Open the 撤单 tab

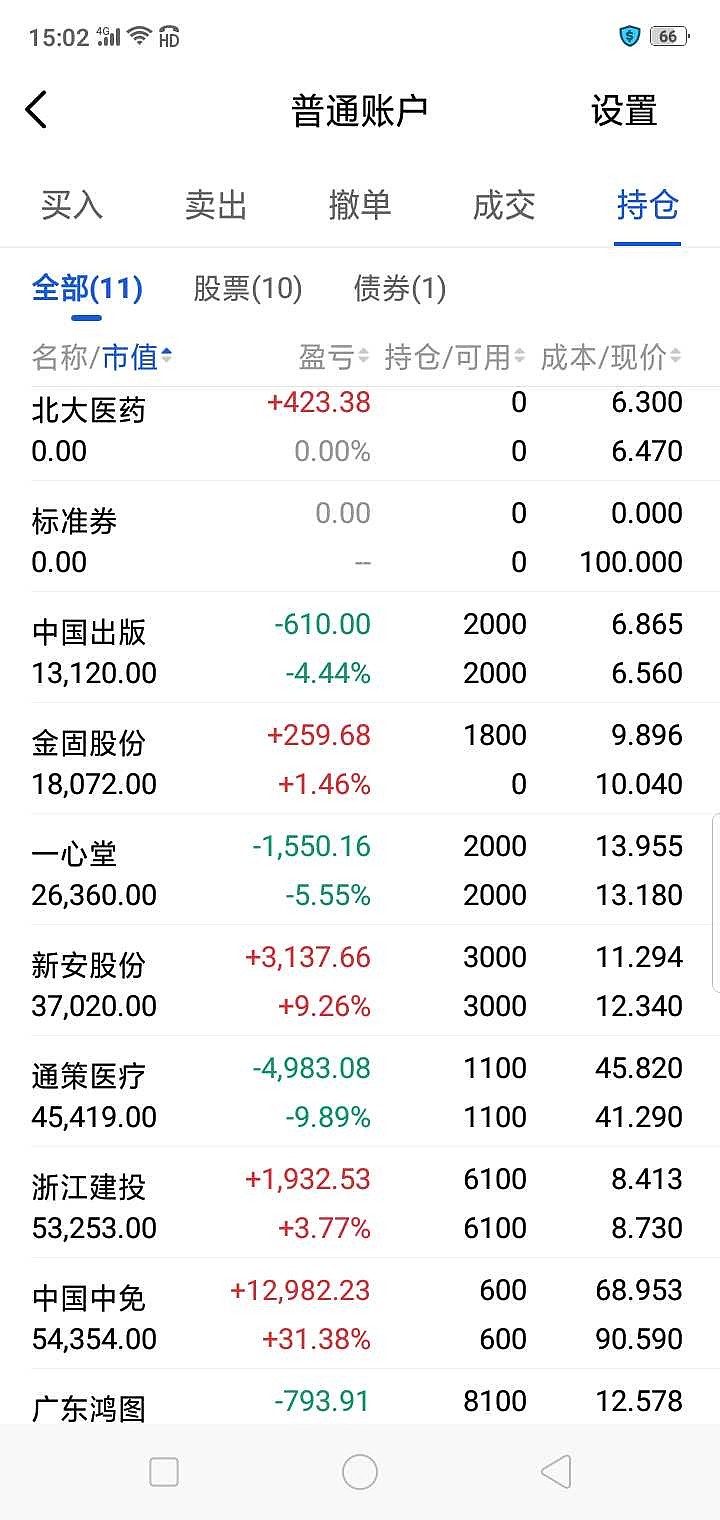(x=360, y=205)
